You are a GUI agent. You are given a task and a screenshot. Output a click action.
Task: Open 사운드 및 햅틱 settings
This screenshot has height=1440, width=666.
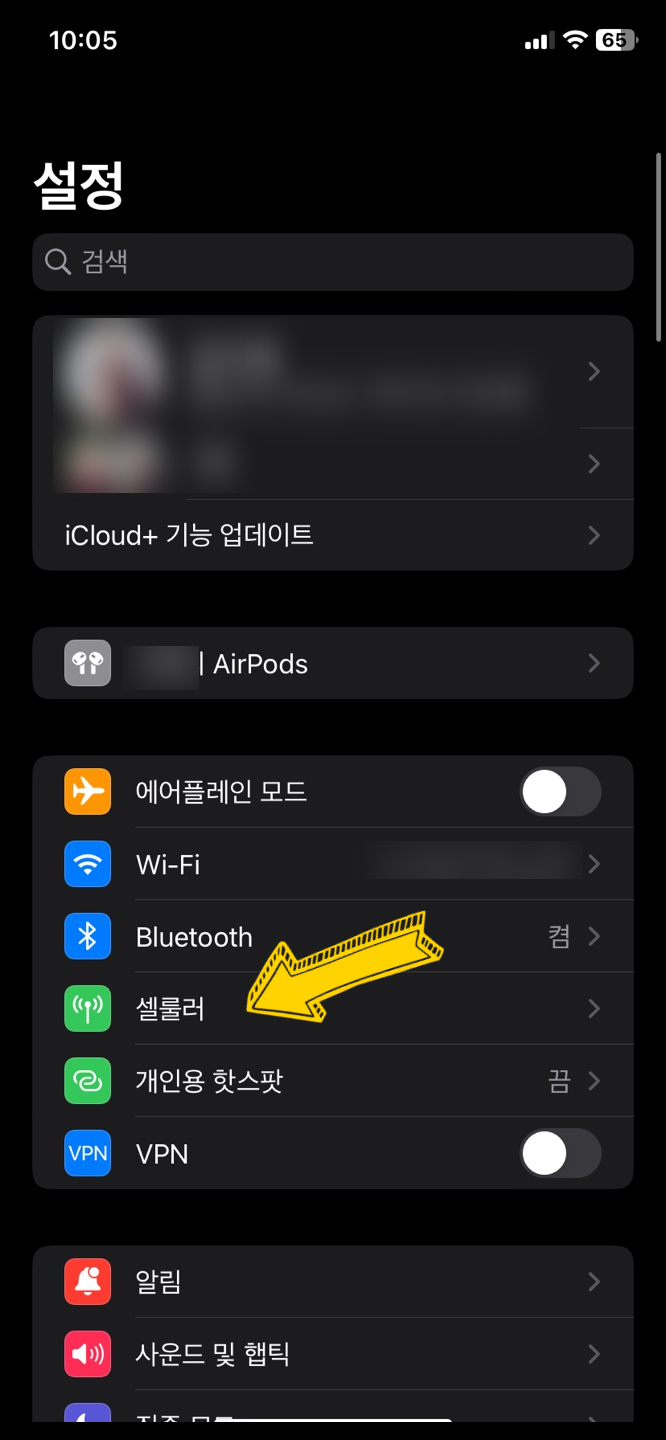[332, 1354]
